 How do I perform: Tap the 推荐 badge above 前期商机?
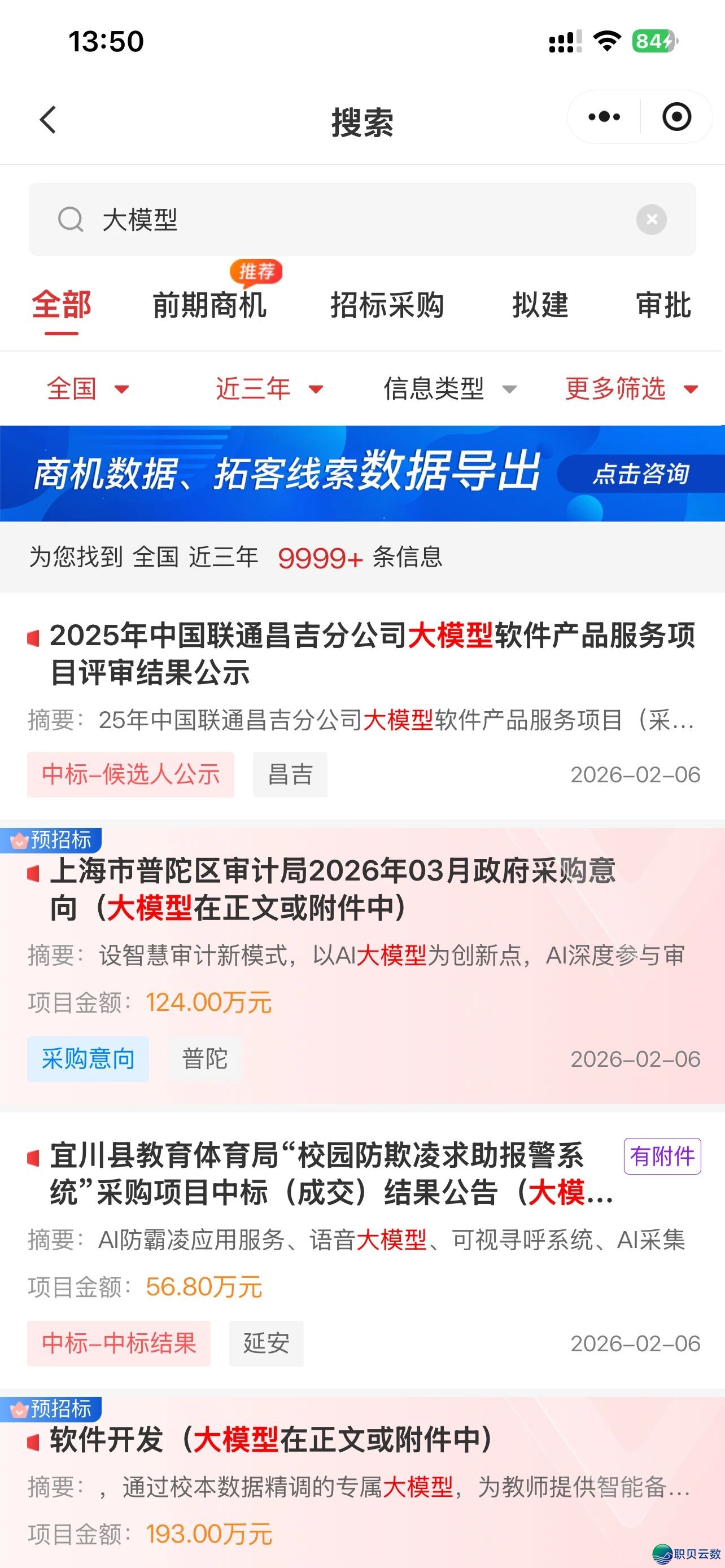click(x=257, y=273)
